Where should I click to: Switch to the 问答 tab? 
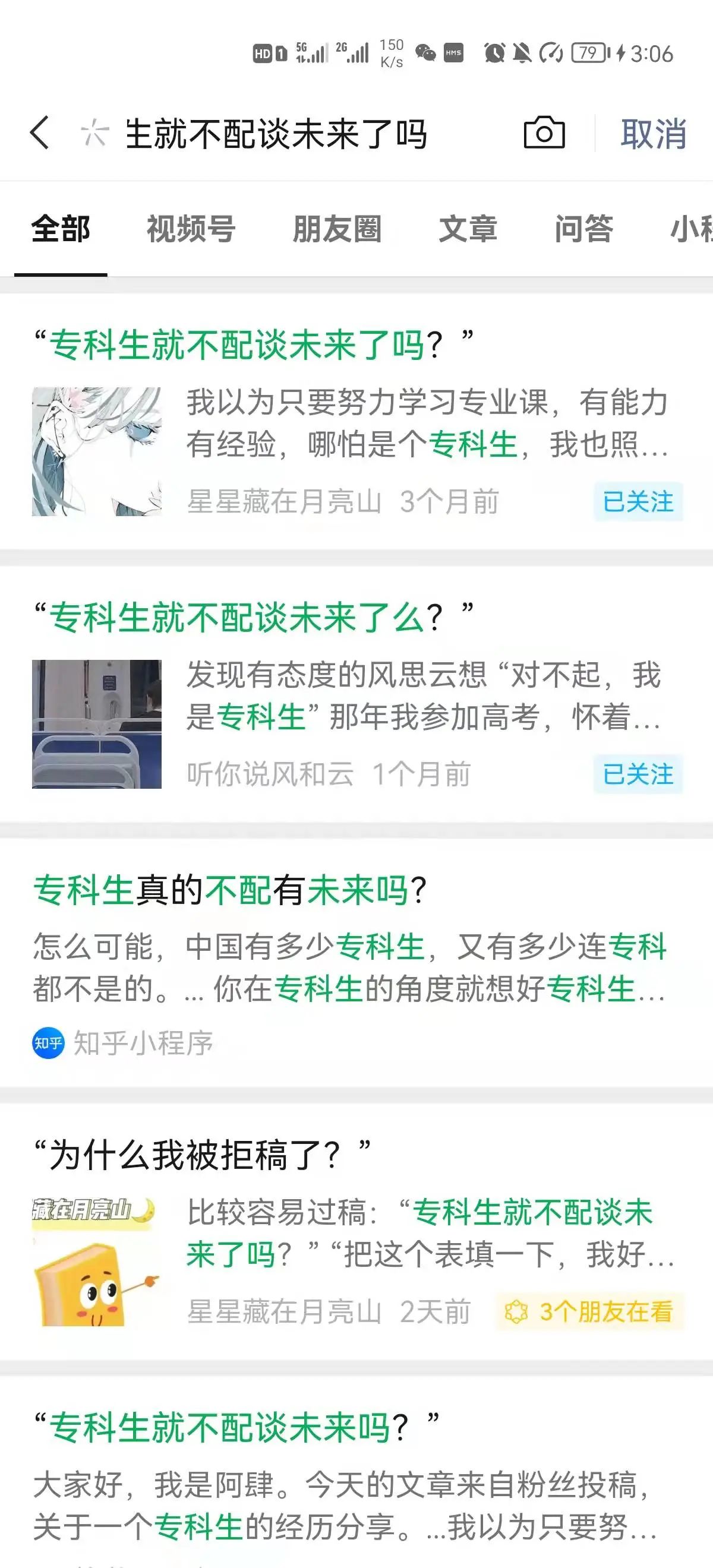pos(584,229)
